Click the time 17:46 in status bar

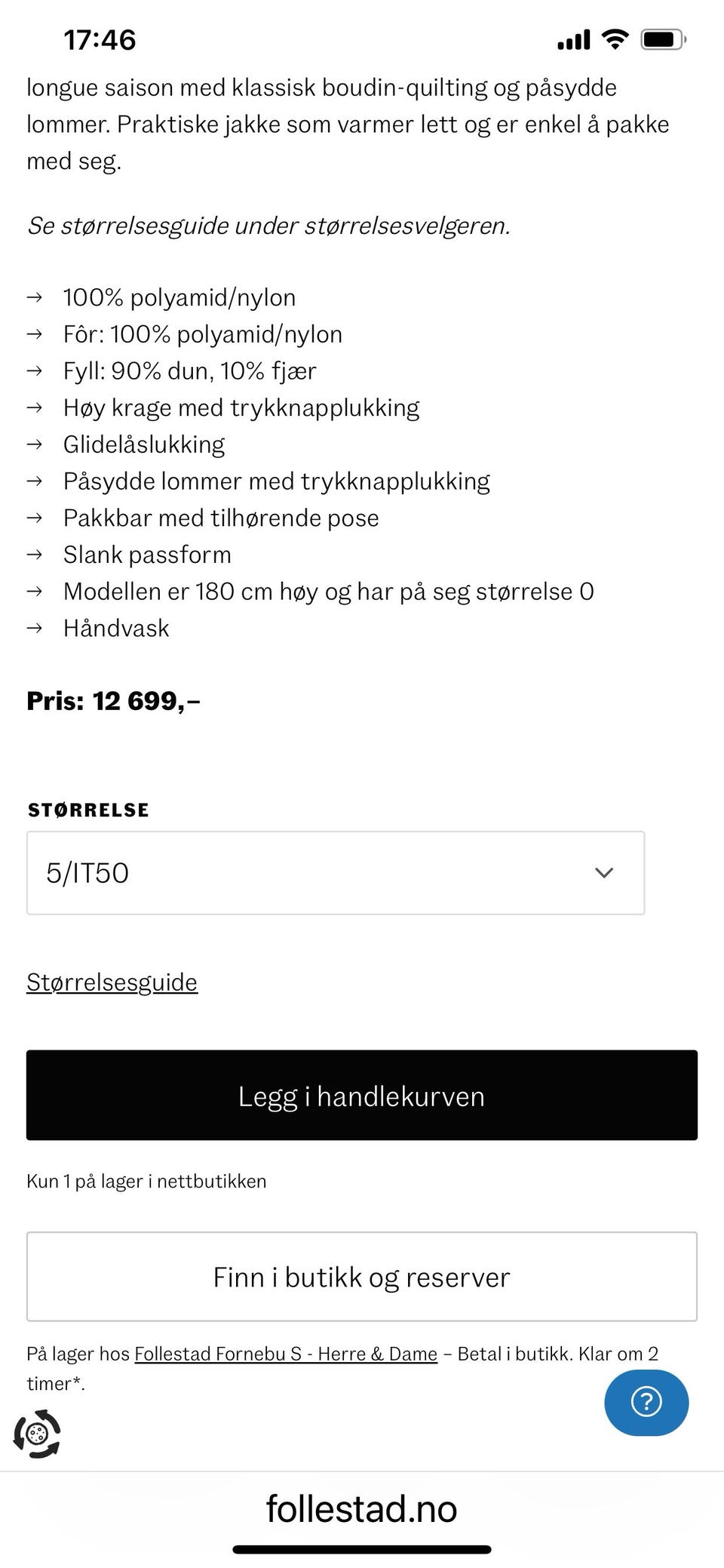point(99,40)
